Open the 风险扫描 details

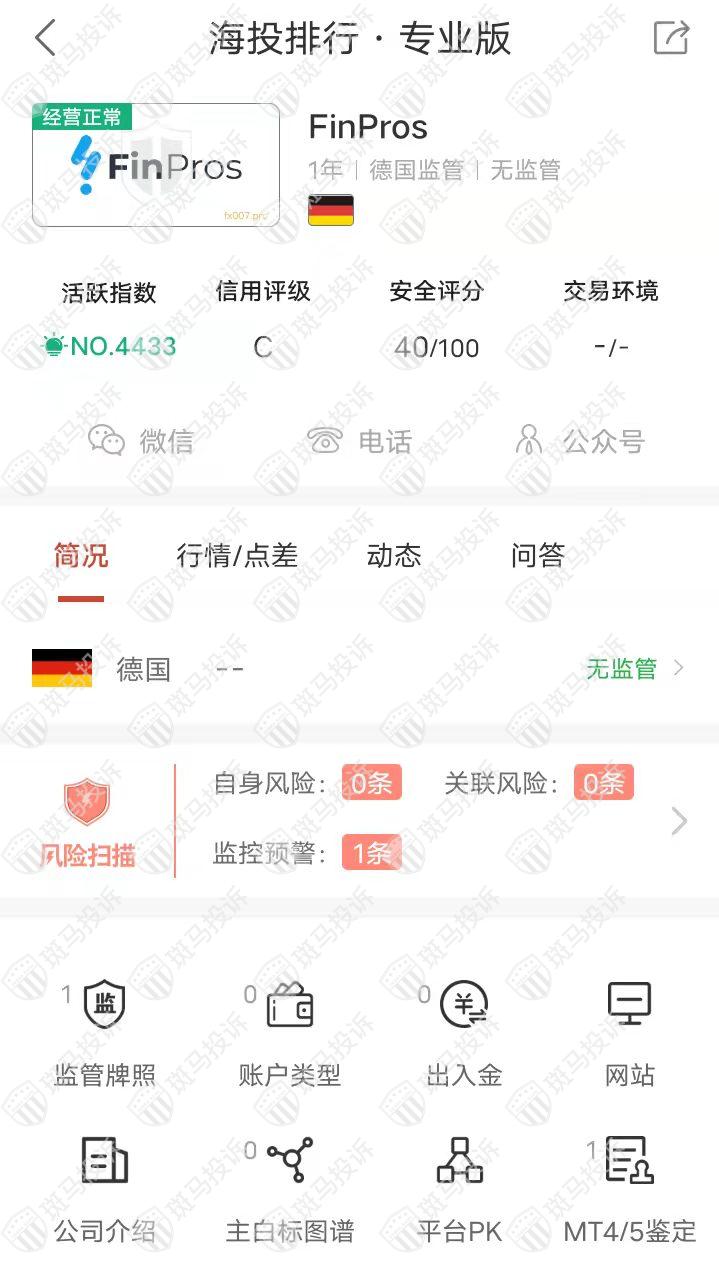359,821
